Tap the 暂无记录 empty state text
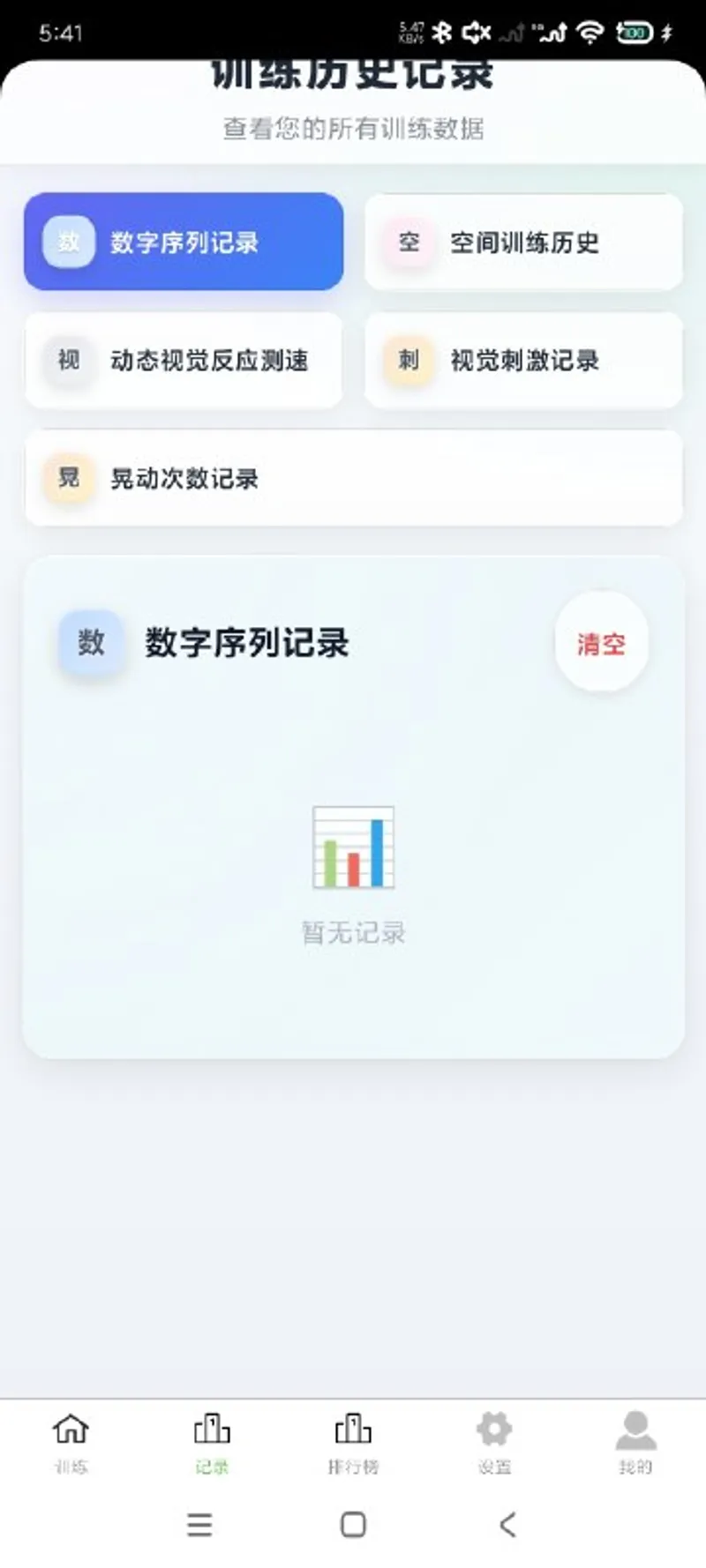Screen dimensions: 706x1568 click(352, 931)
